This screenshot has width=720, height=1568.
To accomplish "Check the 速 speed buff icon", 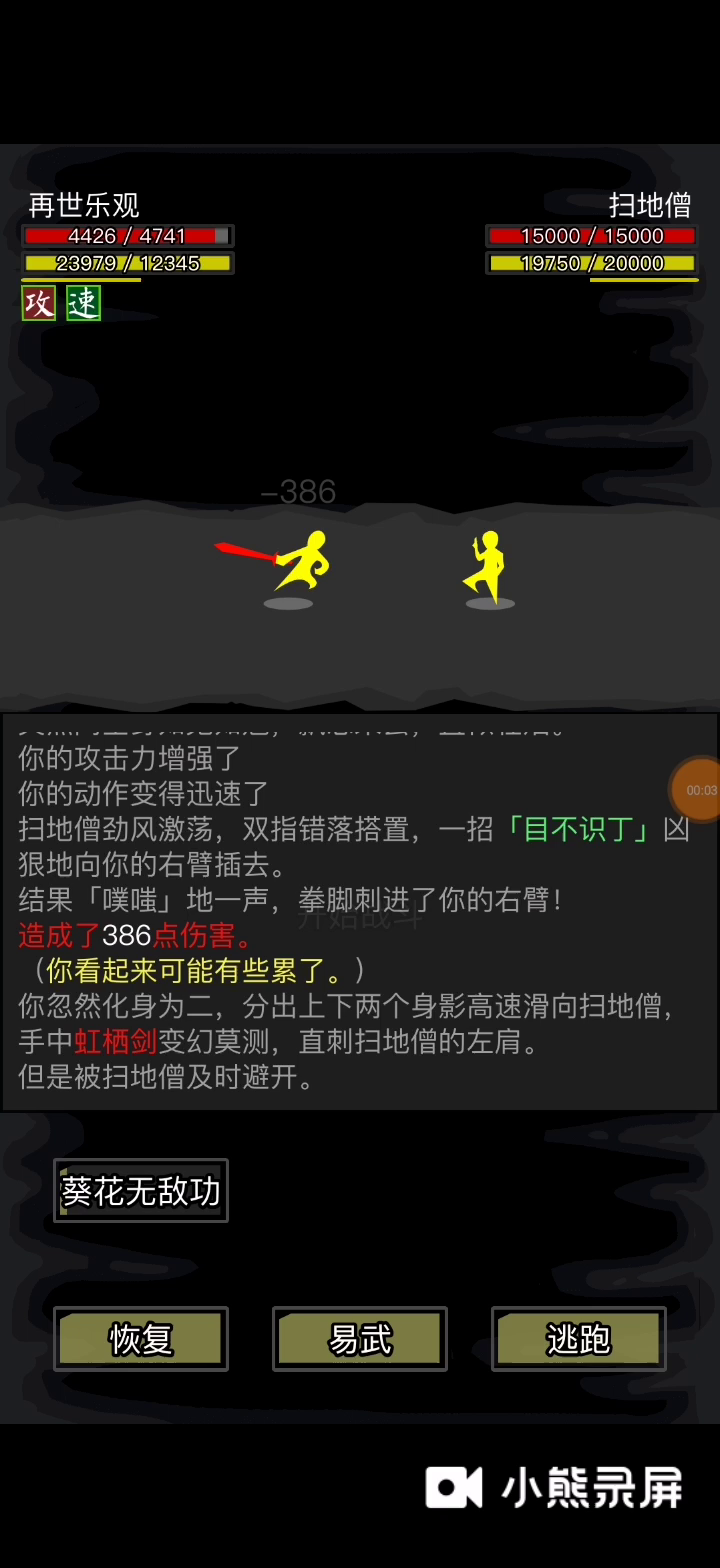I will [x=84, y=303].
